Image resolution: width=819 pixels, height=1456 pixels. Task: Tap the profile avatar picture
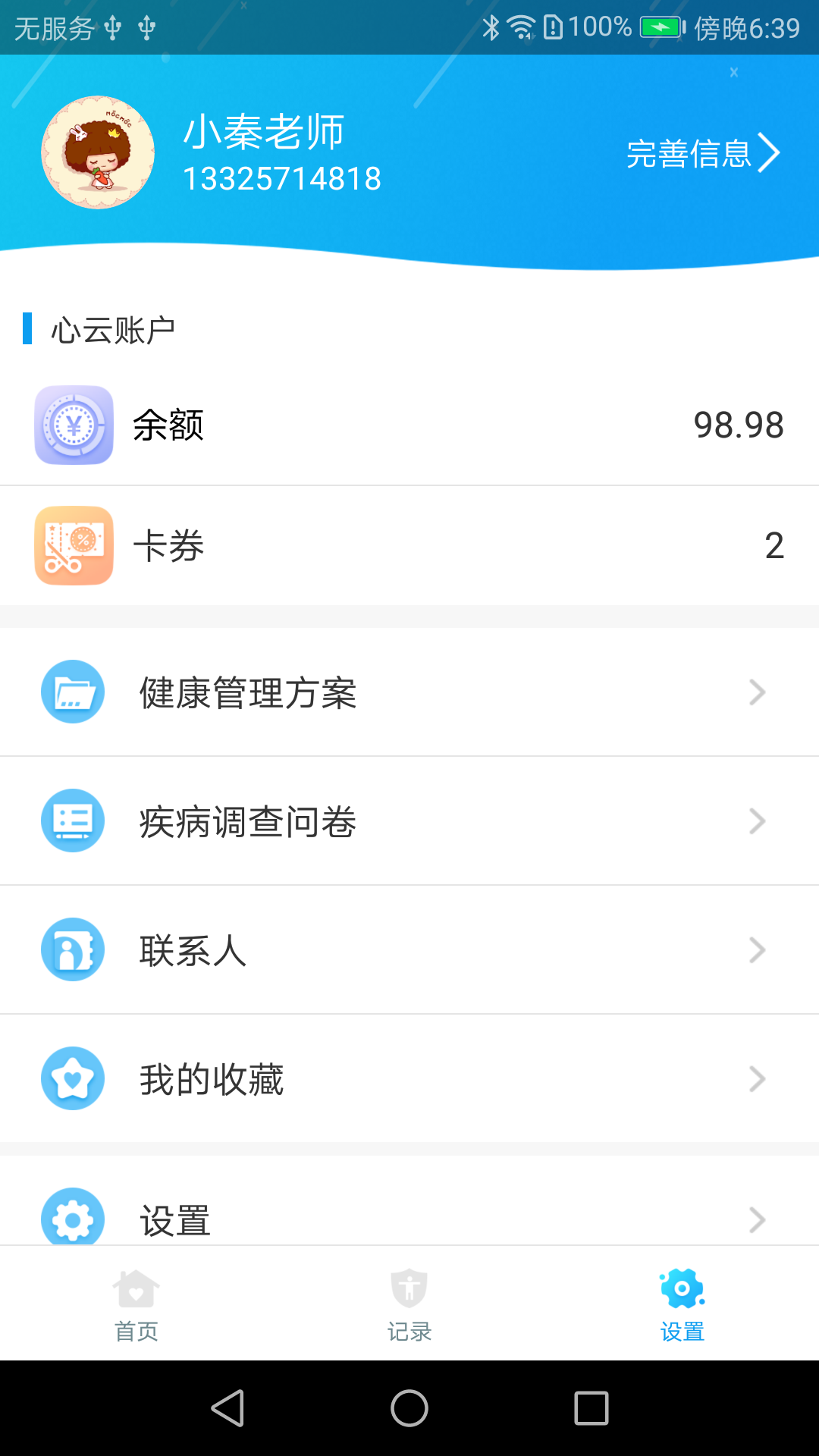tap(98, 152)
